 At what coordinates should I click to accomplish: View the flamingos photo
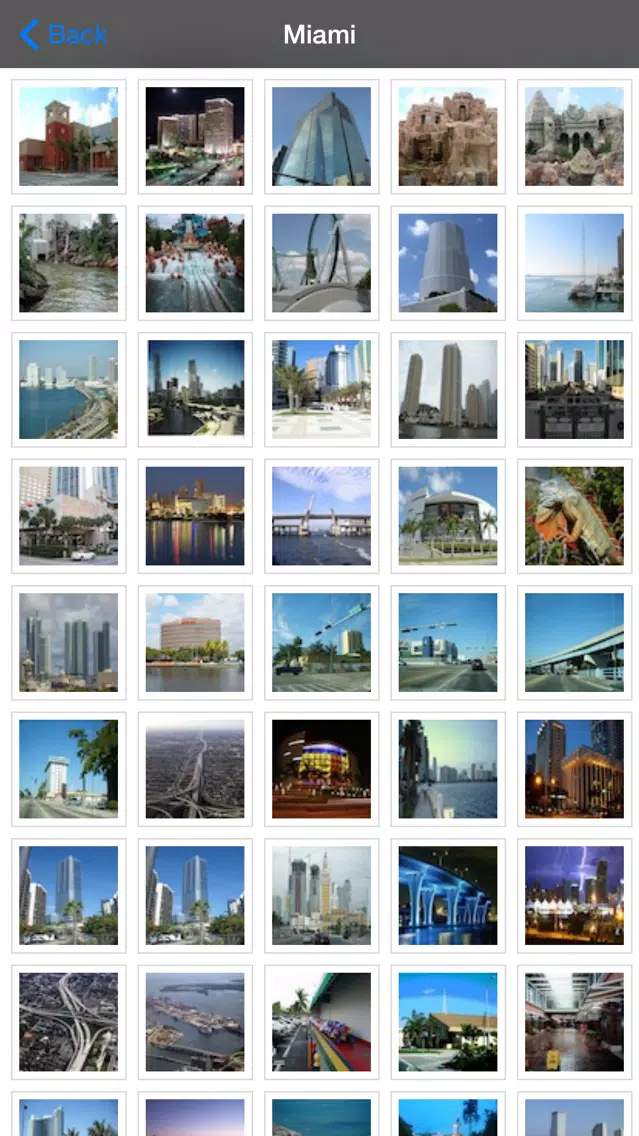pyautogui.click(x=195, y=263)
